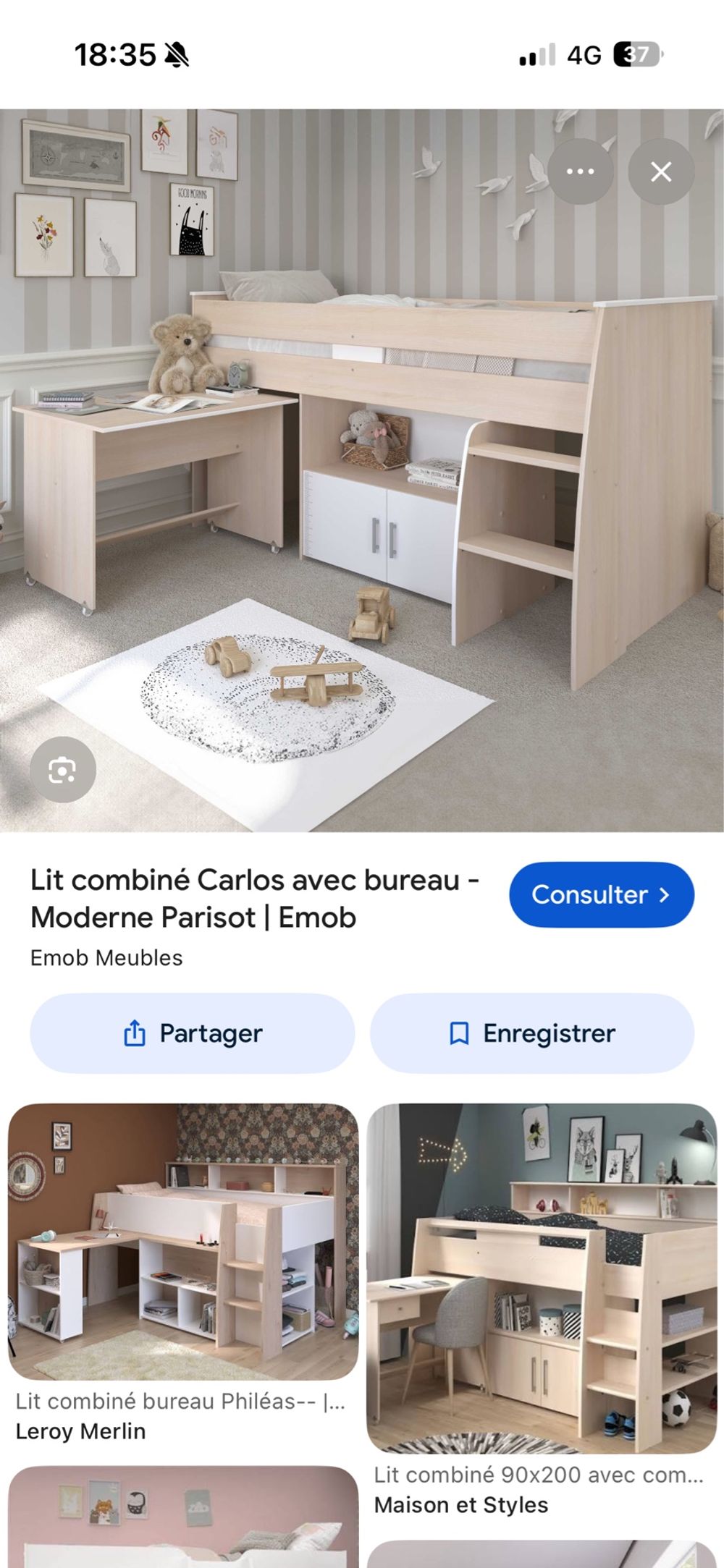The height and width of the screenshot is (1568, 724).
Task: Close the image viewer
Action: point(661,172)
